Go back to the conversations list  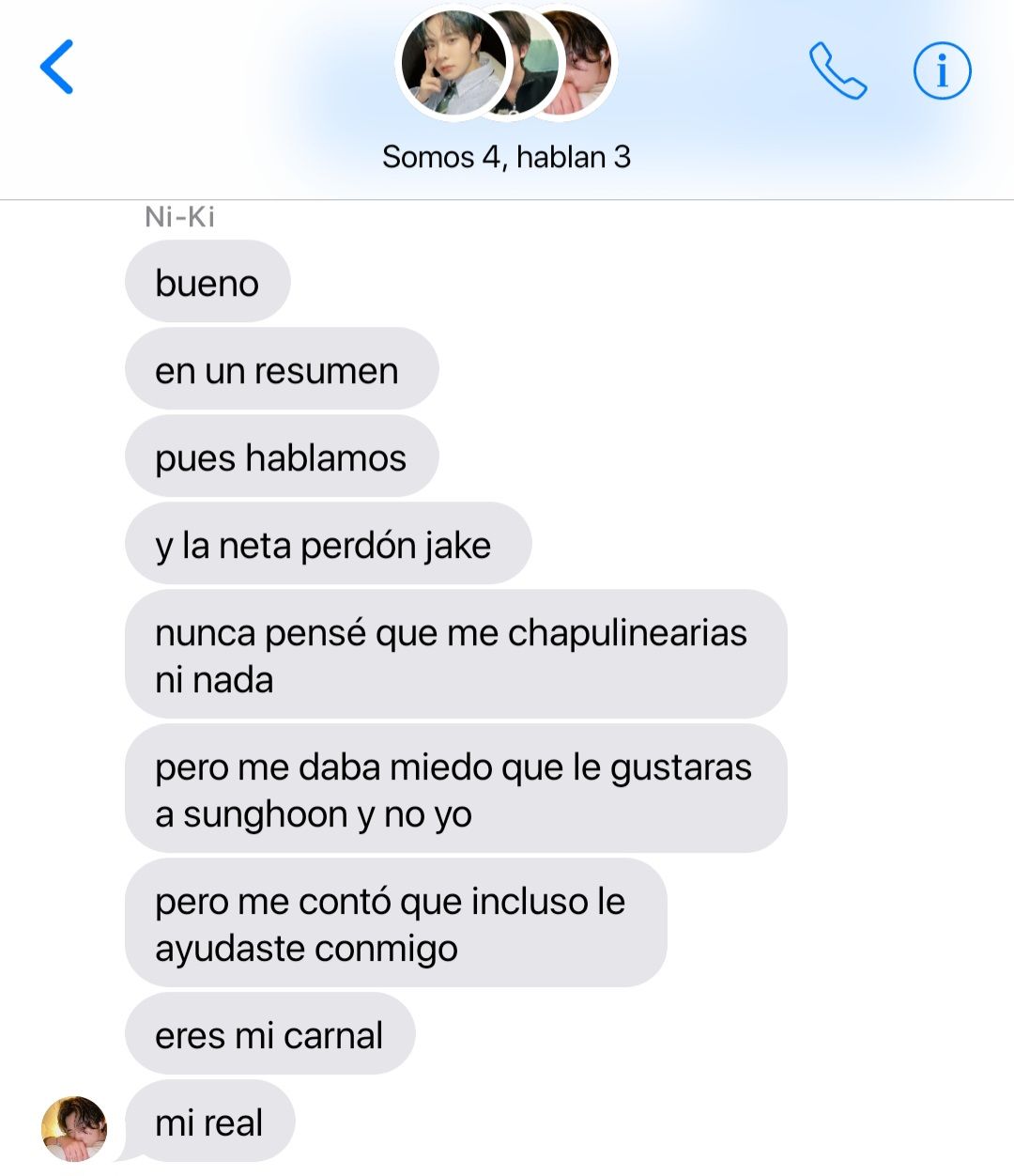coord(57,68)
